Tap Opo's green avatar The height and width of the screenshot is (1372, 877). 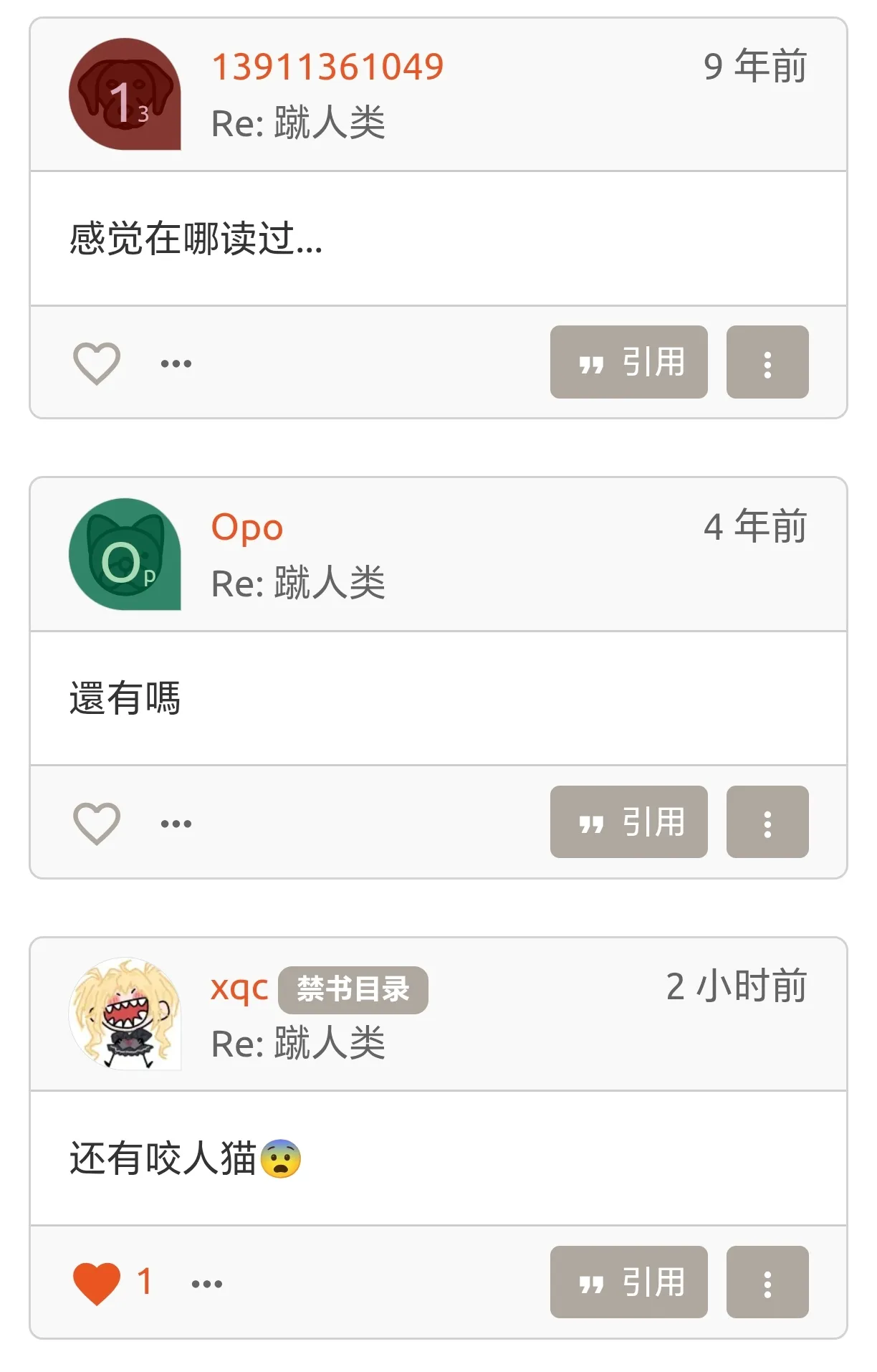[125, 554]
